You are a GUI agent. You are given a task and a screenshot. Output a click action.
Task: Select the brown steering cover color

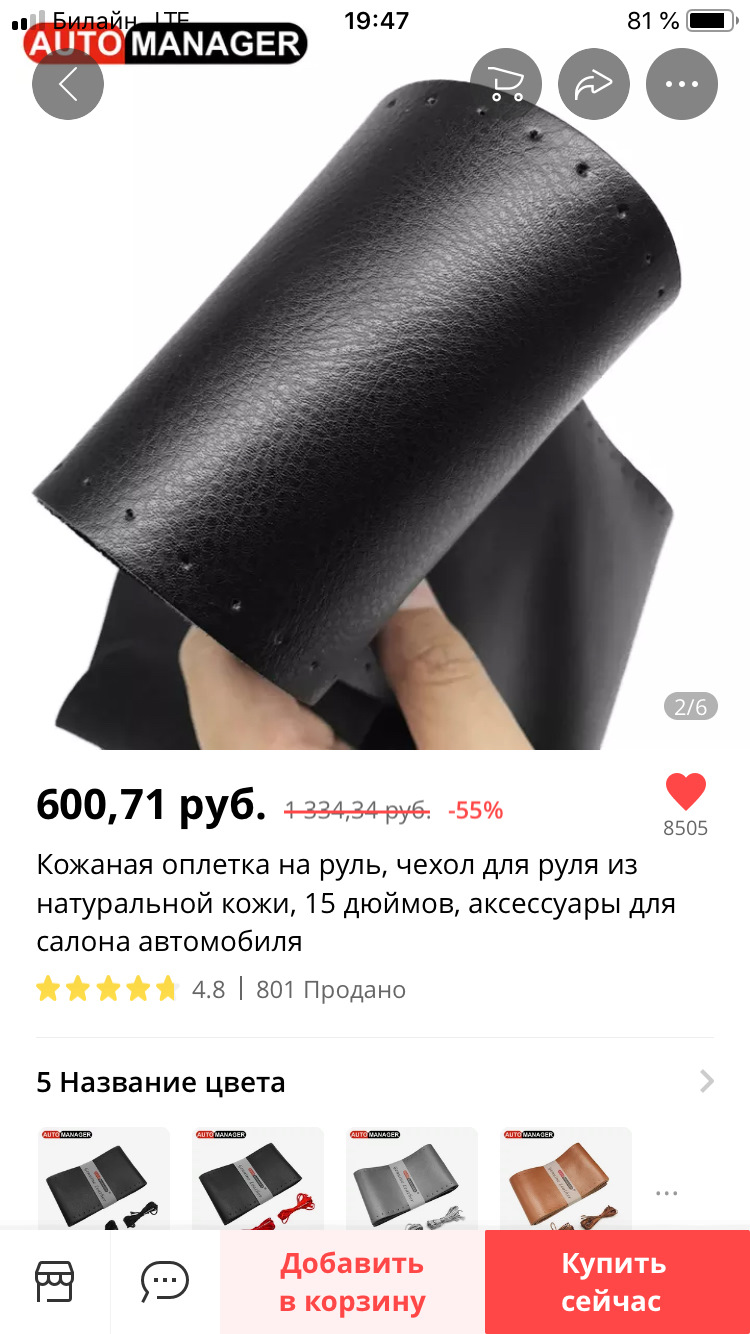tap(566, 1180)
